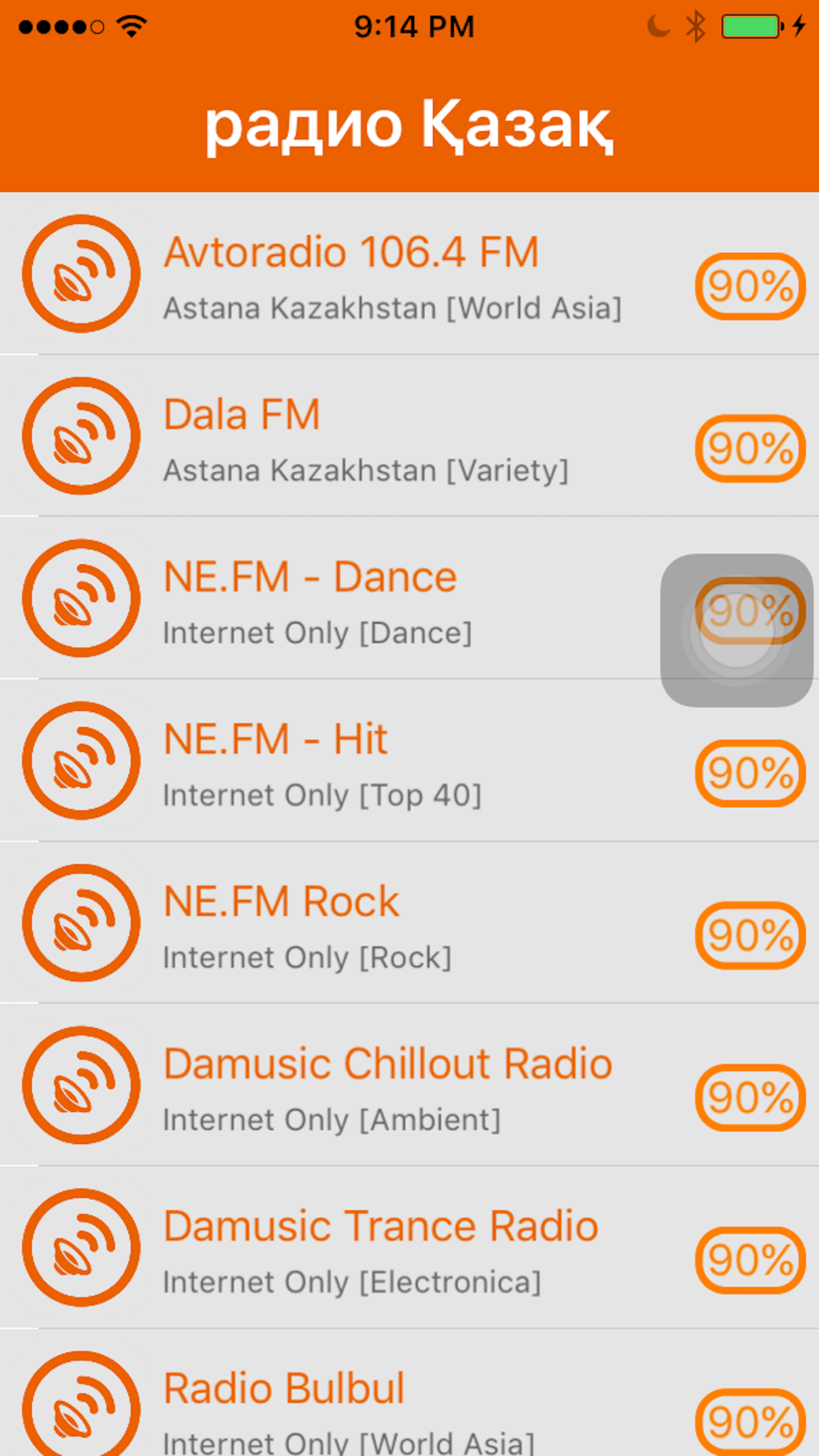Open Avtoradio 106.4 FM station
Image resolution: width=819 pixels, height=1456 pixels.
(x=409, y=274)
